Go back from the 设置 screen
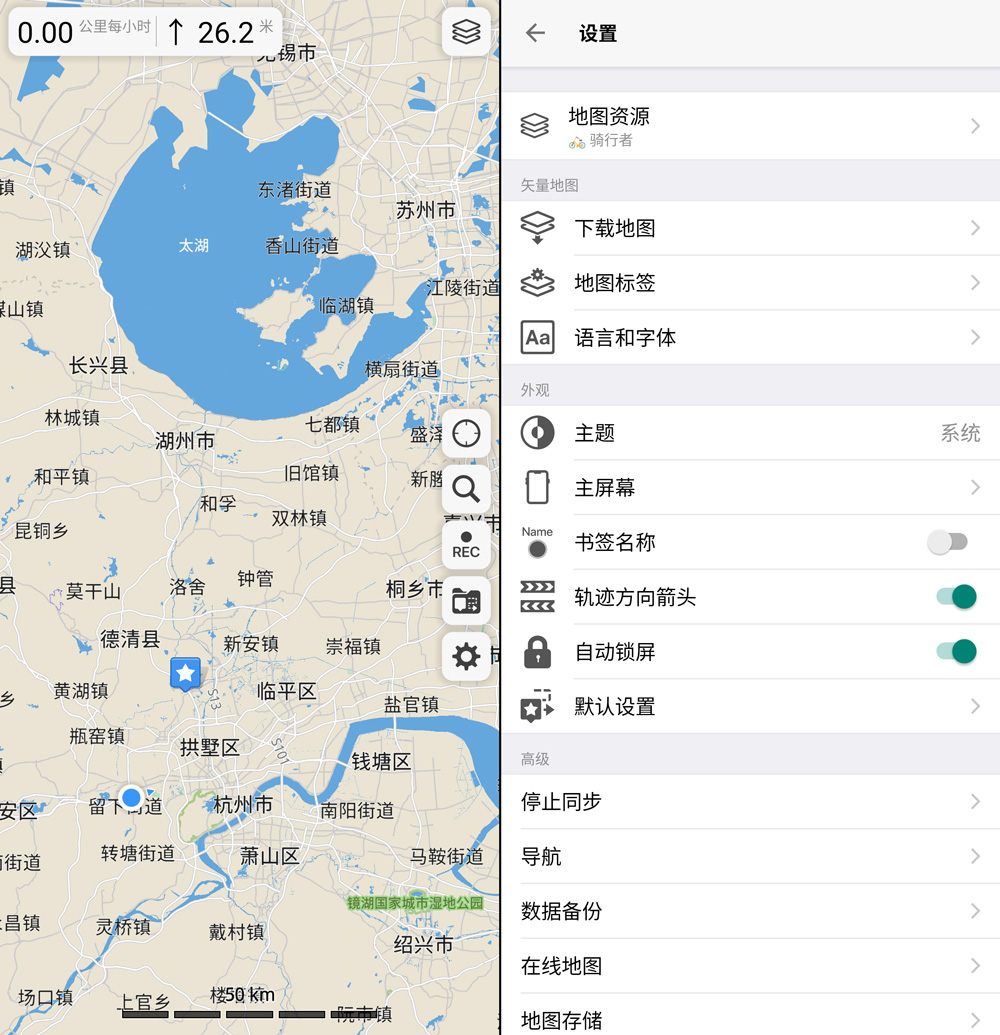The width and height of the screenshot is (1000, 1035). coord(536,33)
